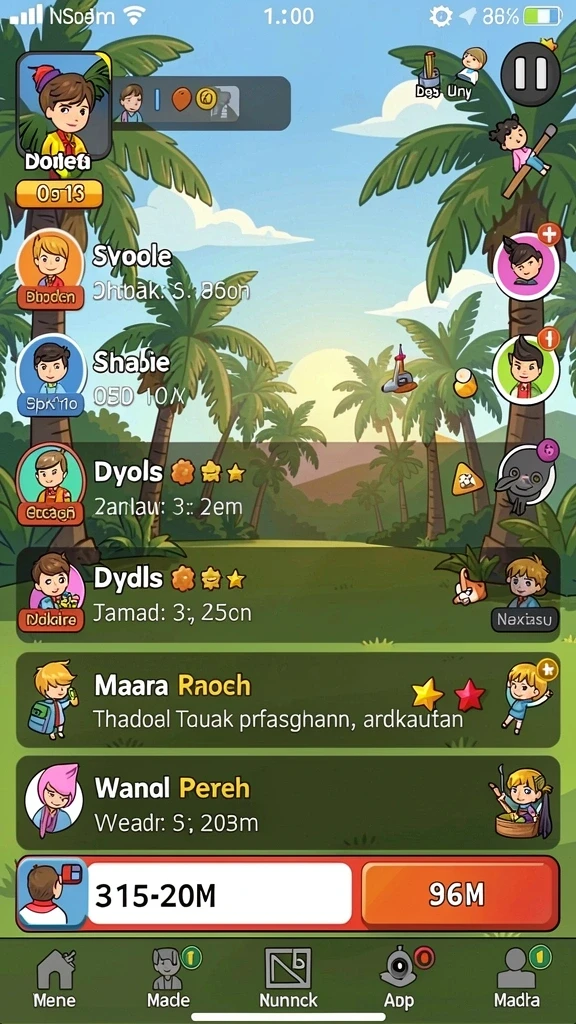Go to the Aop tab
The width and height of the screenshot is (576, 1024).
pyautogui.click(x=400, y=978)
